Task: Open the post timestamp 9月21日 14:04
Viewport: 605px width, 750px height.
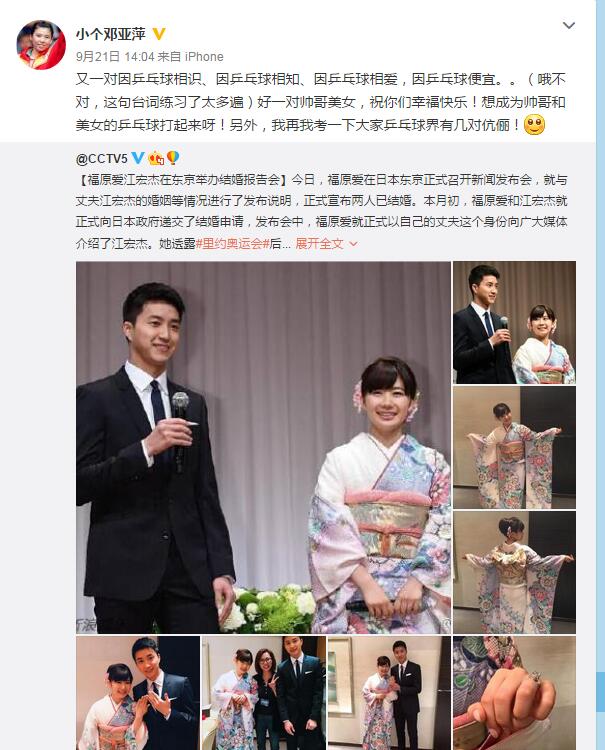Action: [113, 57]
